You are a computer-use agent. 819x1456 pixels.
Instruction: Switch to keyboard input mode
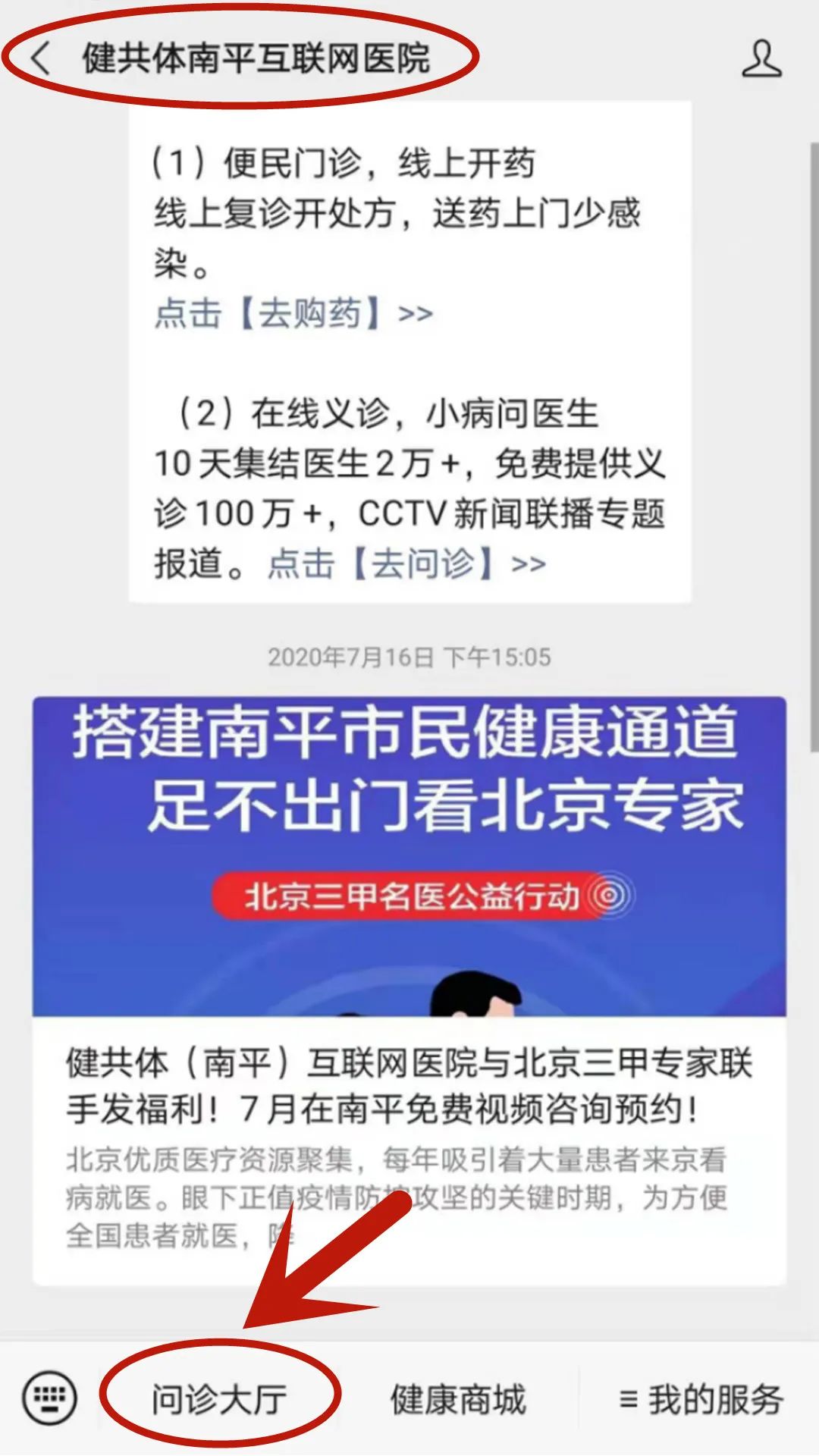(50, 1398)
